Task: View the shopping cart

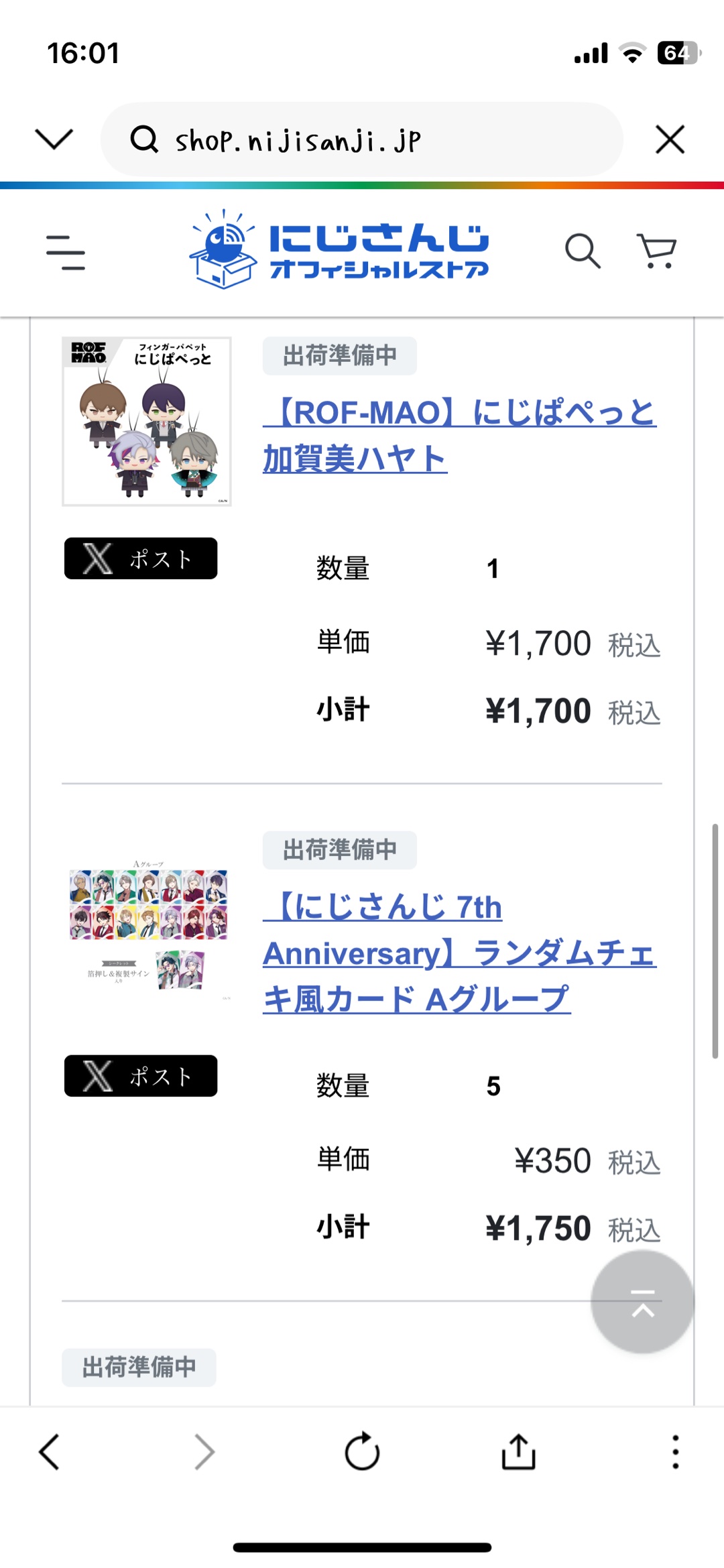Action: 657,251
